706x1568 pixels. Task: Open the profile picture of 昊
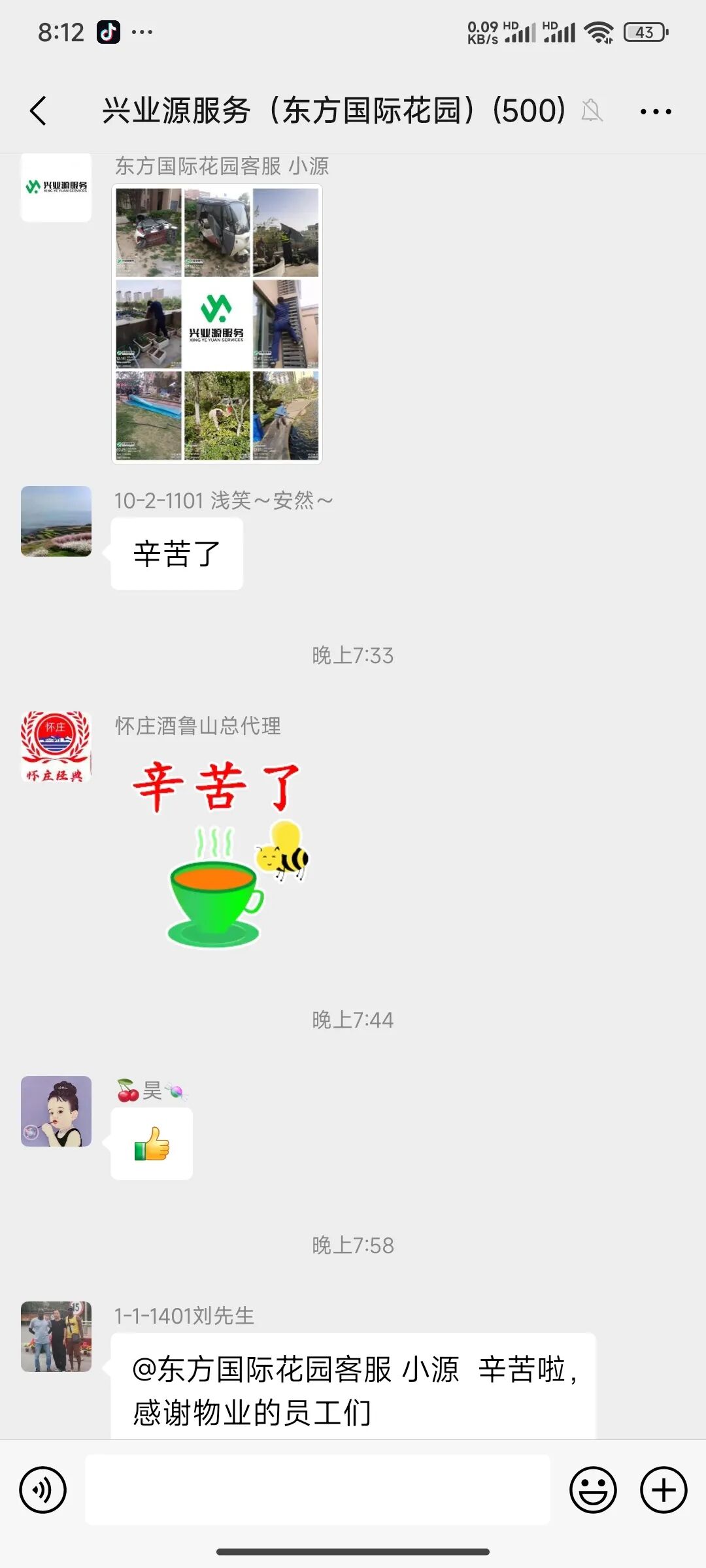point(56,1111)
